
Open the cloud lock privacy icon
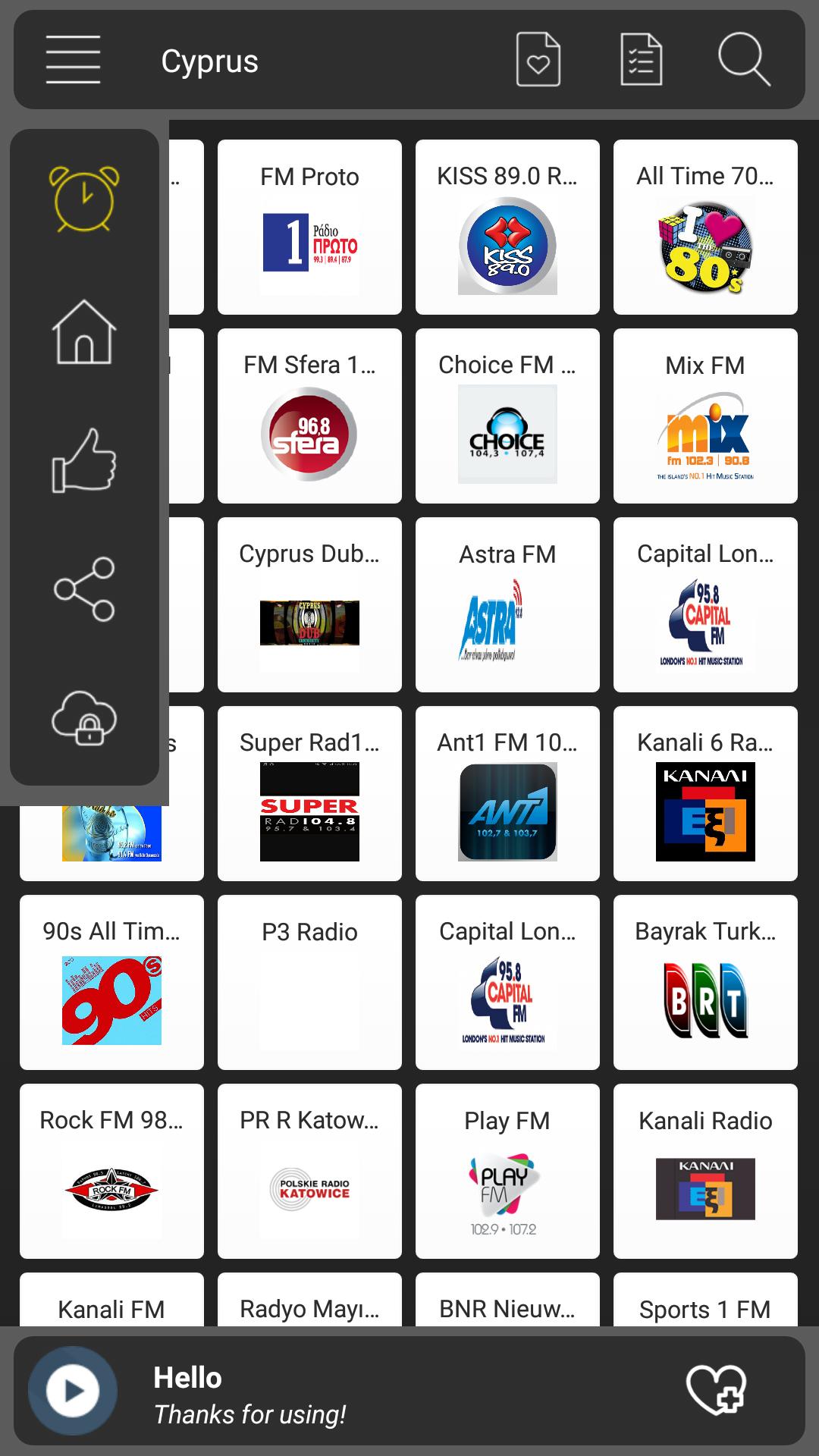(84, 718)
